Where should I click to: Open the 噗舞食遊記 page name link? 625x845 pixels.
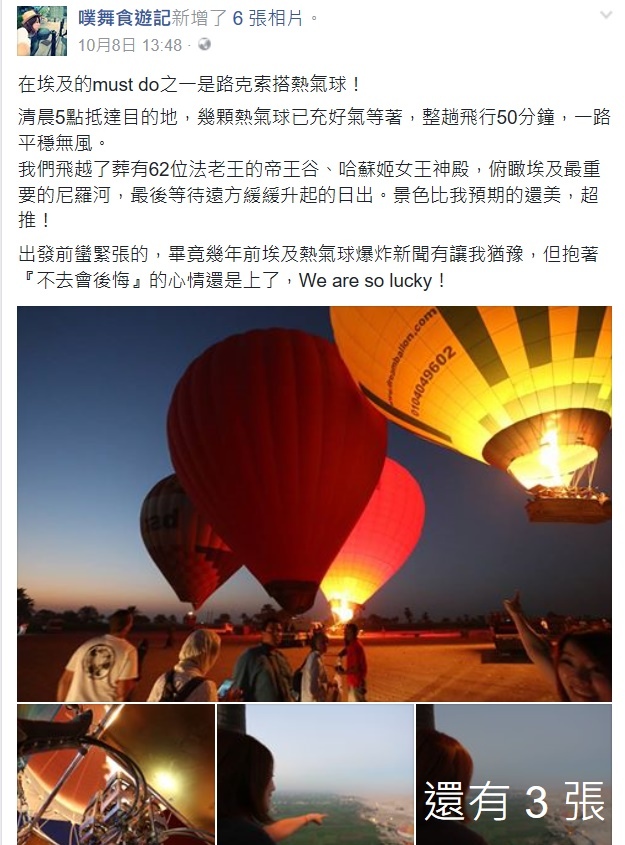tap(125, 19)
